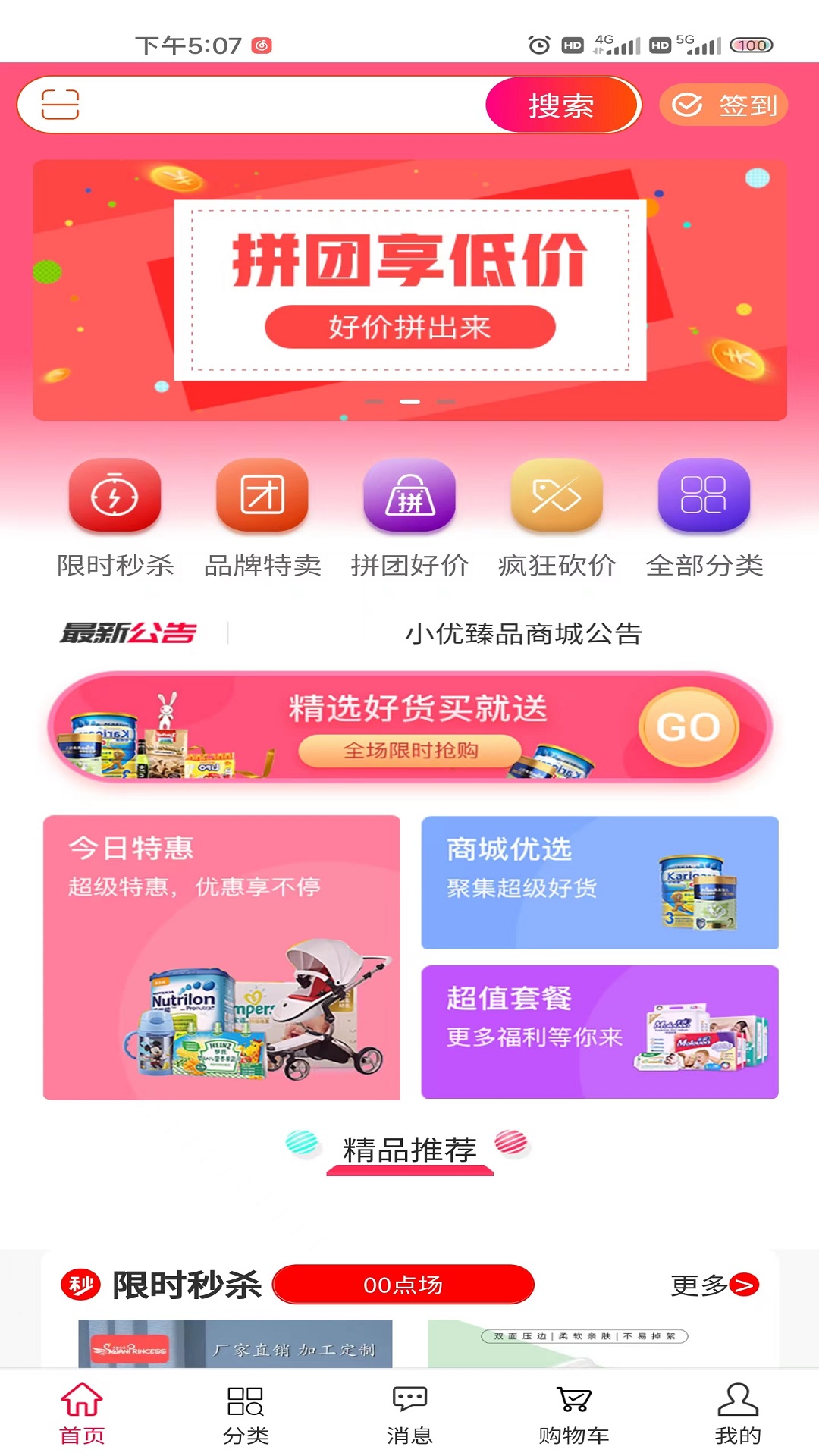Tap the 疯狂砍价 bargain icon
Viewport: 819px width, 1456px height.
pos(555,498)
